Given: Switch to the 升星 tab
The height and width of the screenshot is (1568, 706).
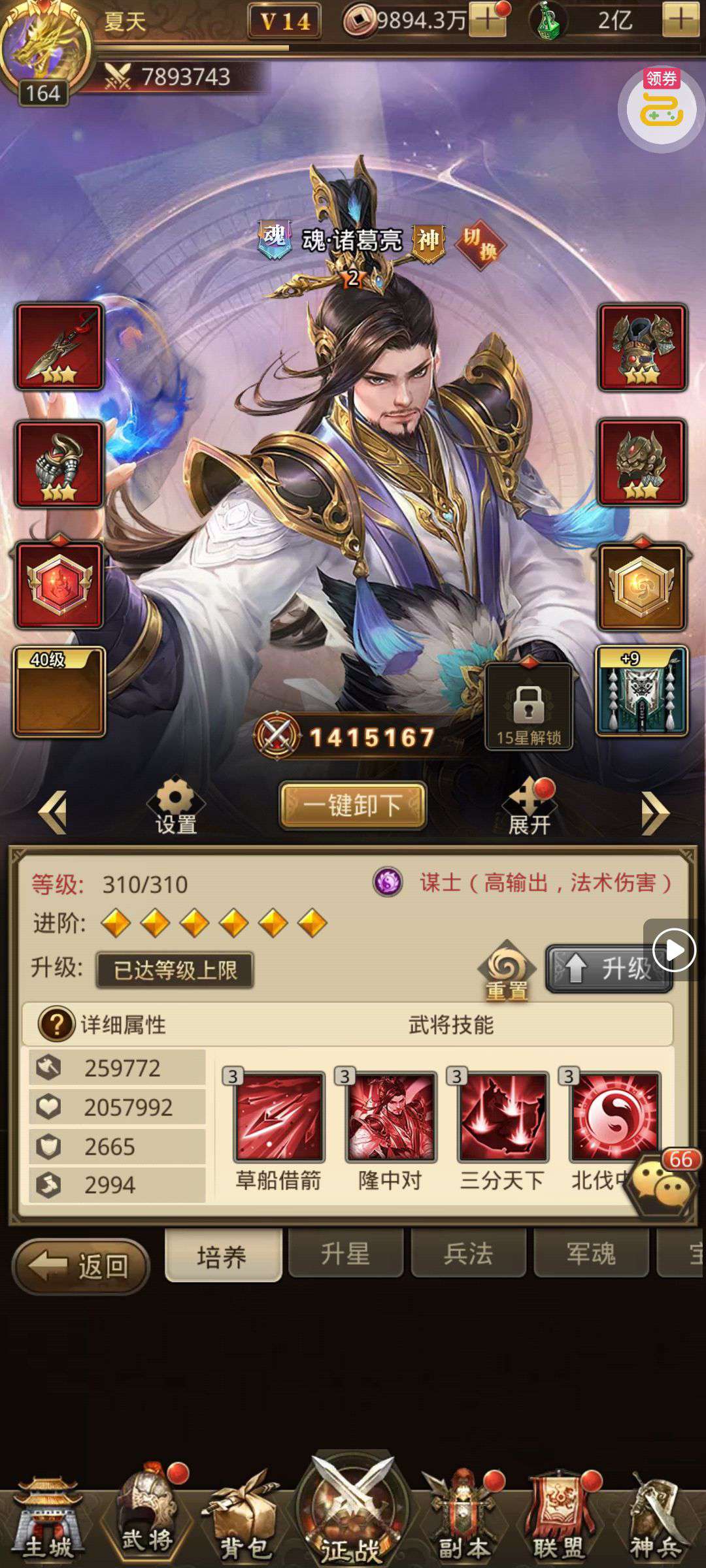Looking at the screenshot, I should coord(345,1253).
